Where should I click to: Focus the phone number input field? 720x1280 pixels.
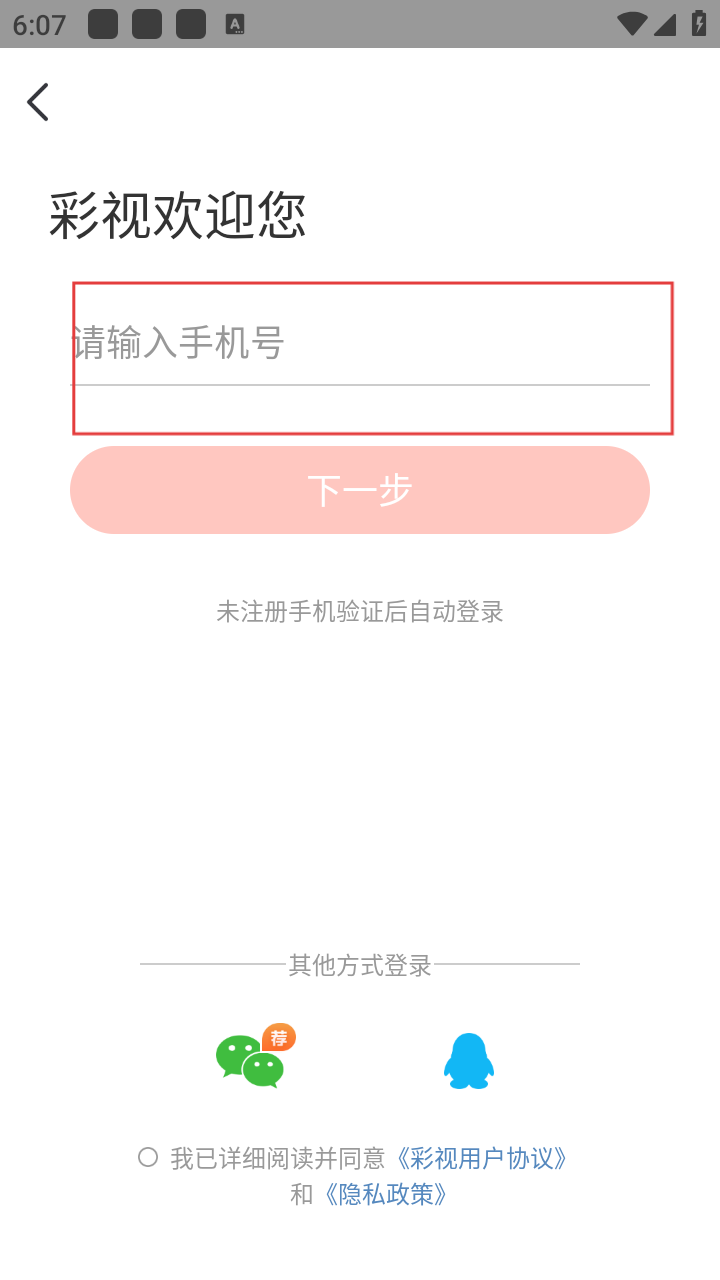point(360,344)
